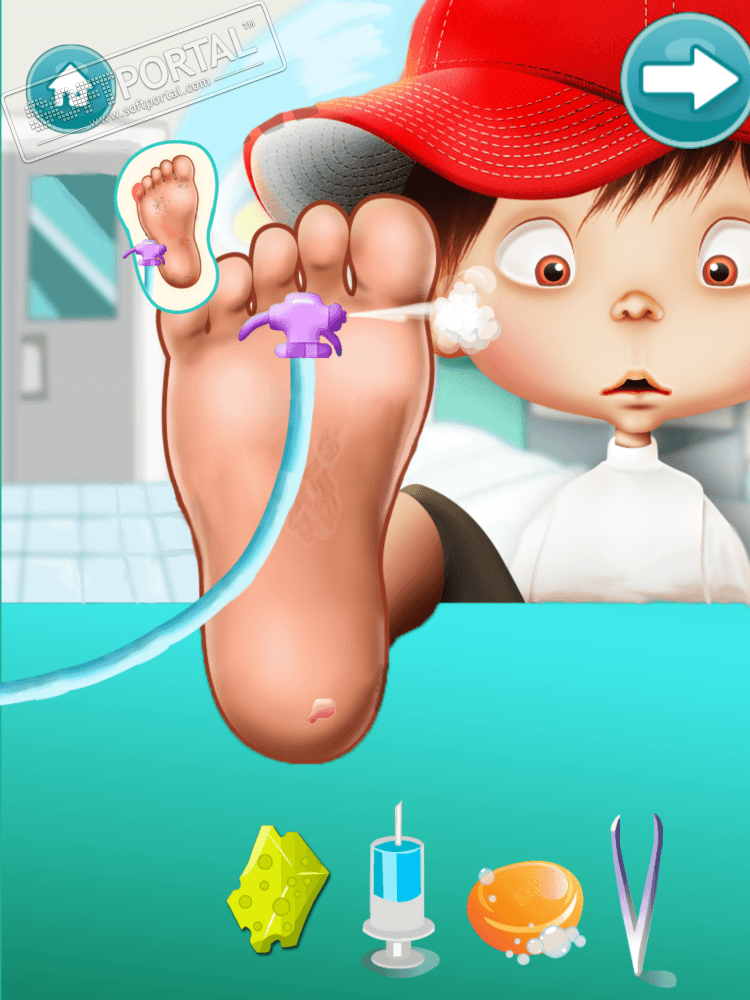Screen dimensions: 750x1000
Task: Tap the foot hint thumbnail
Action: [167, 226]
